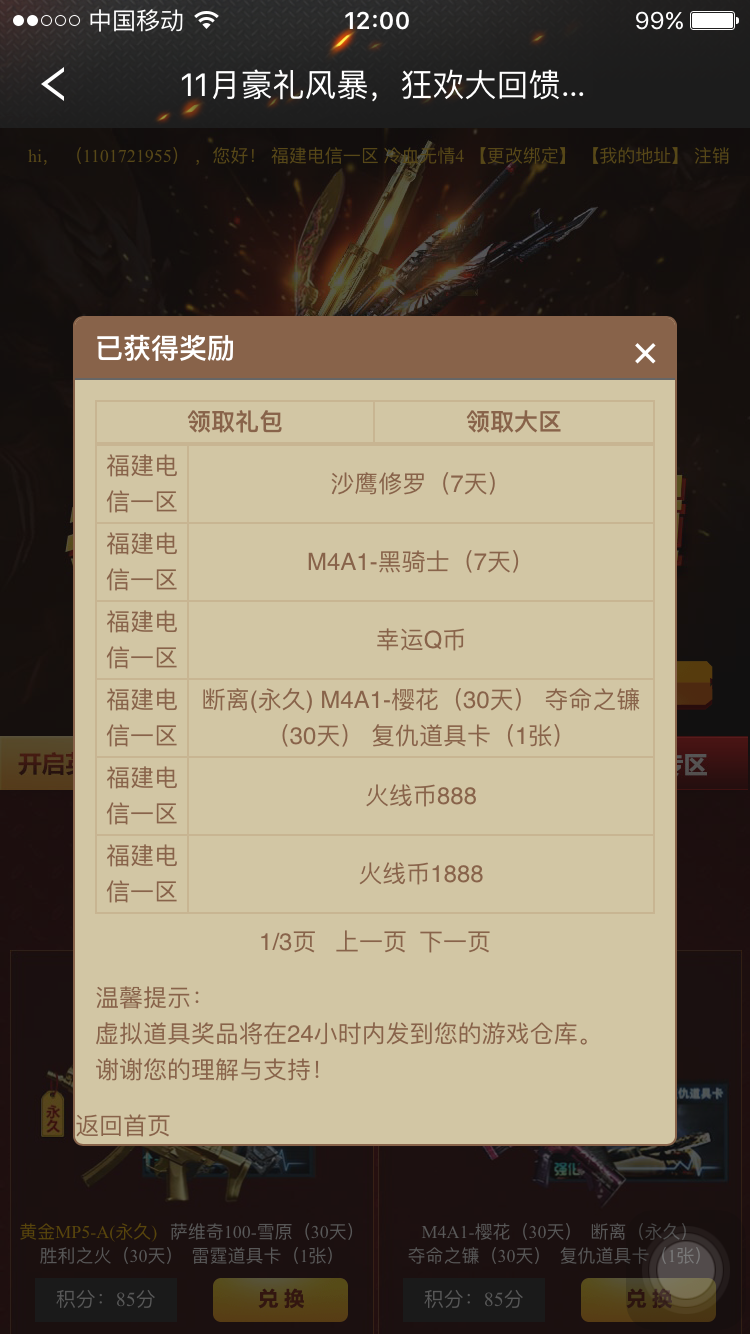Go to 上一页 of the rewards list
Image resolution: width=750 pixels, height=1334 pixels.
[371, 941]
